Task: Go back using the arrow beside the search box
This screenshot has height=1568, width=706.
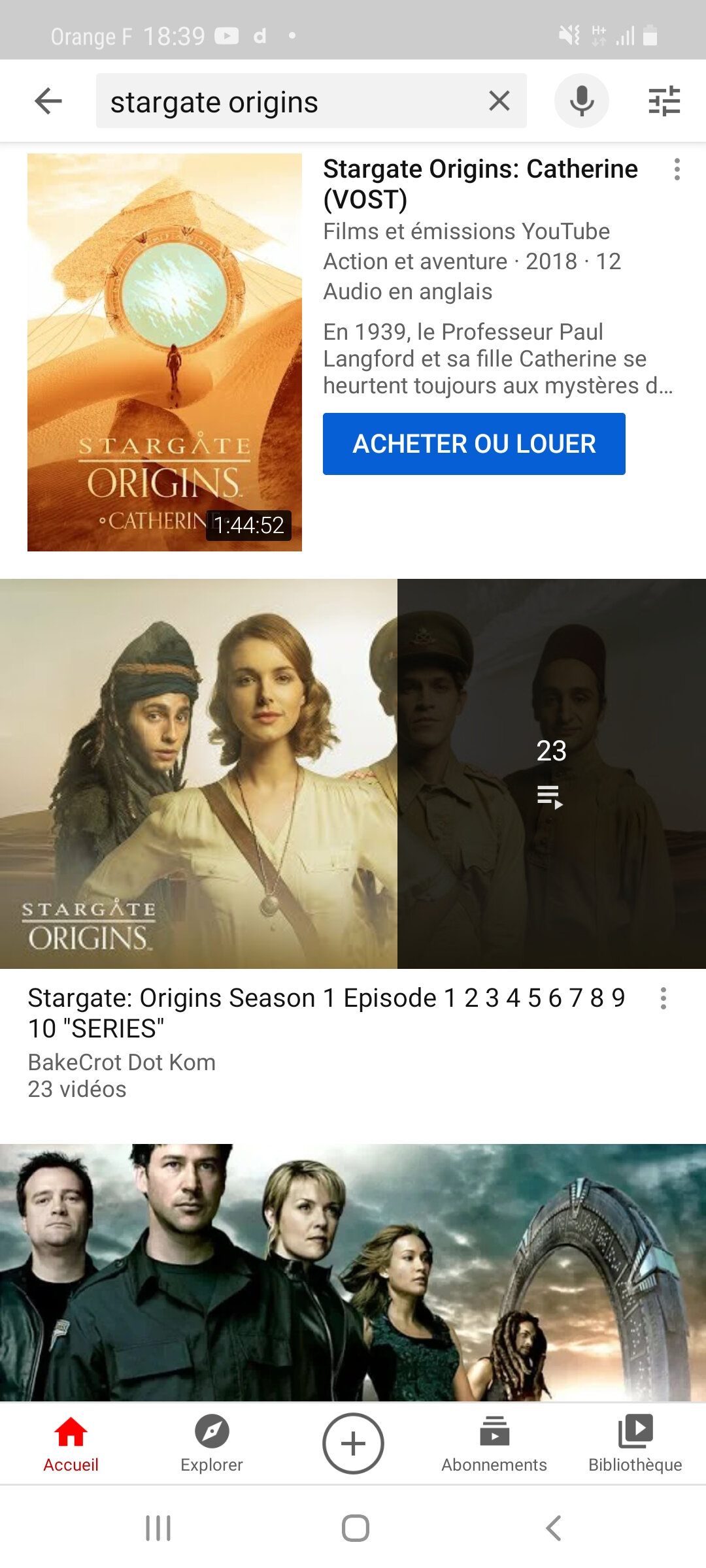Action: click(48, 101)
